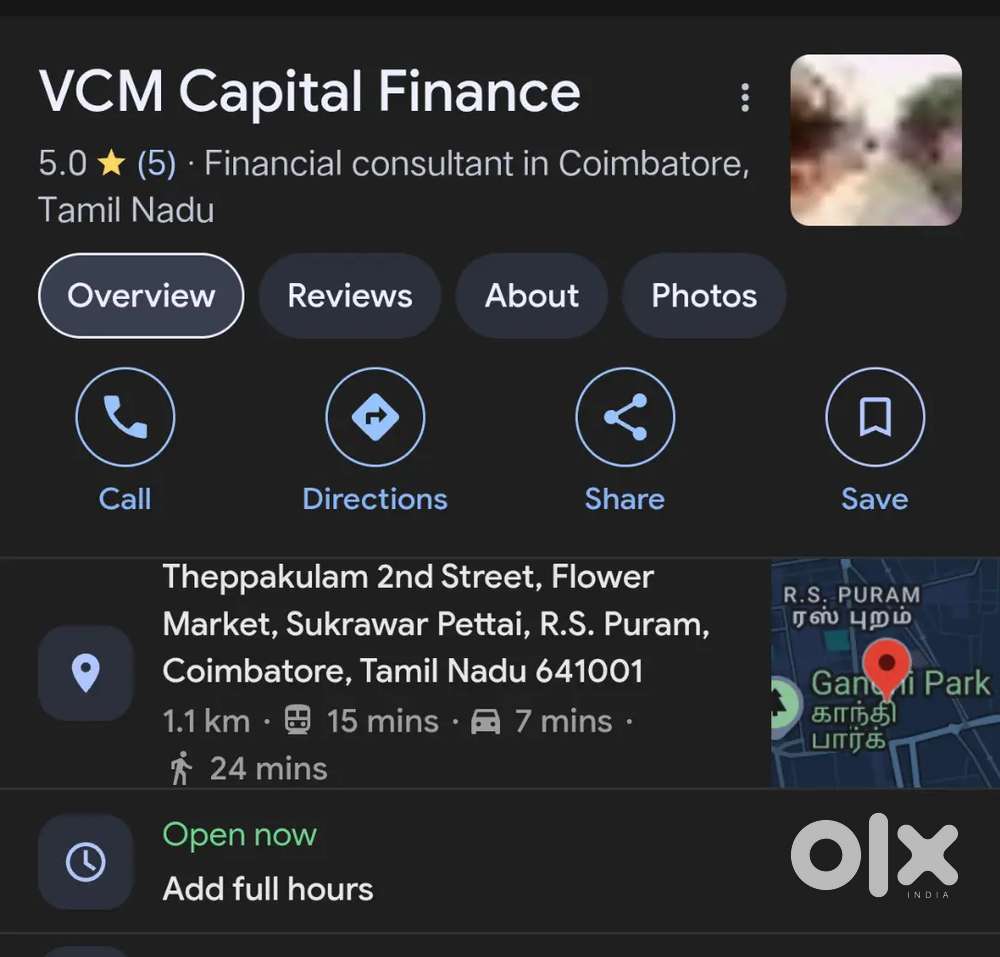This screenshot has width=1000, height=957.
Task: Select the Overview tab
Action: [x=141, y=296]
